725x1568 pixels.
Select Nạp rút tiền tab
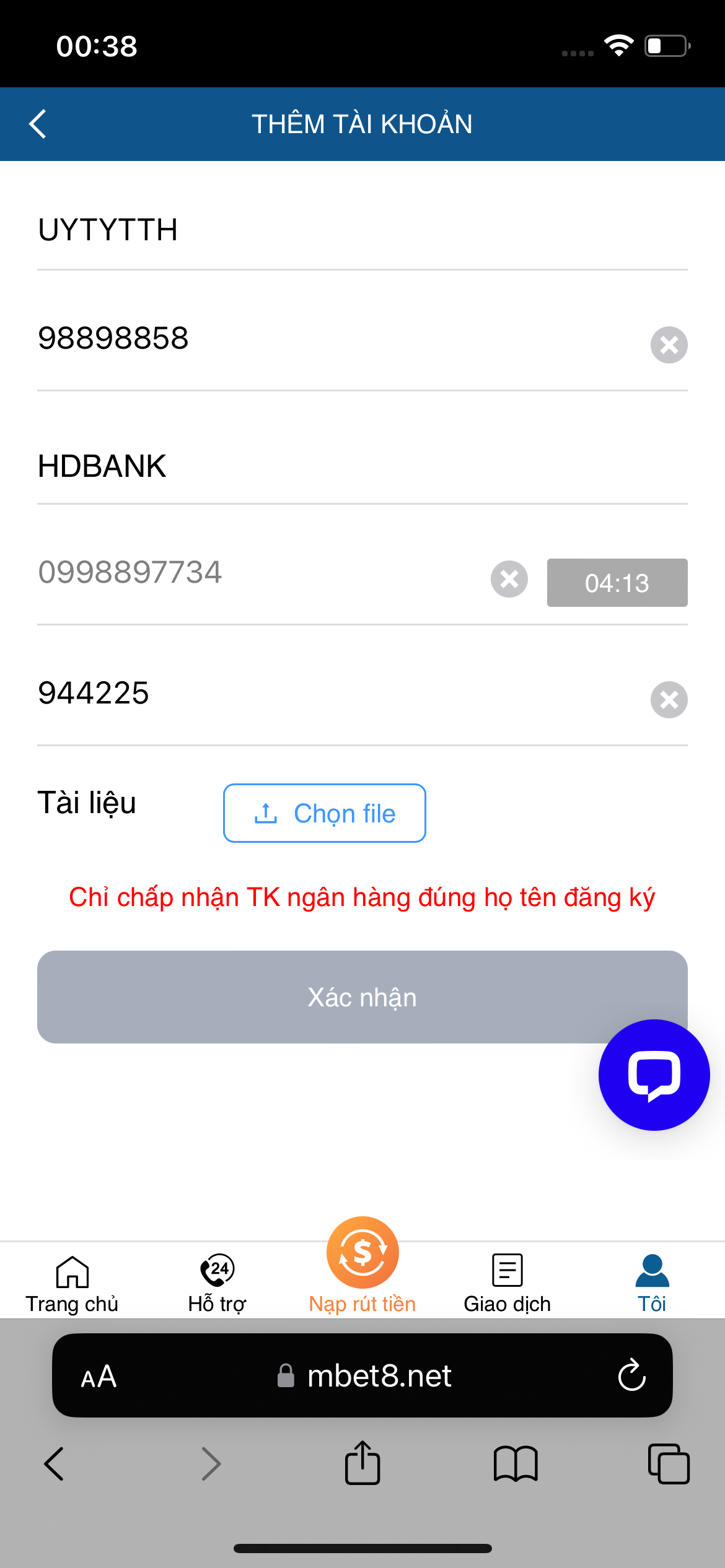click(362, 1266)
